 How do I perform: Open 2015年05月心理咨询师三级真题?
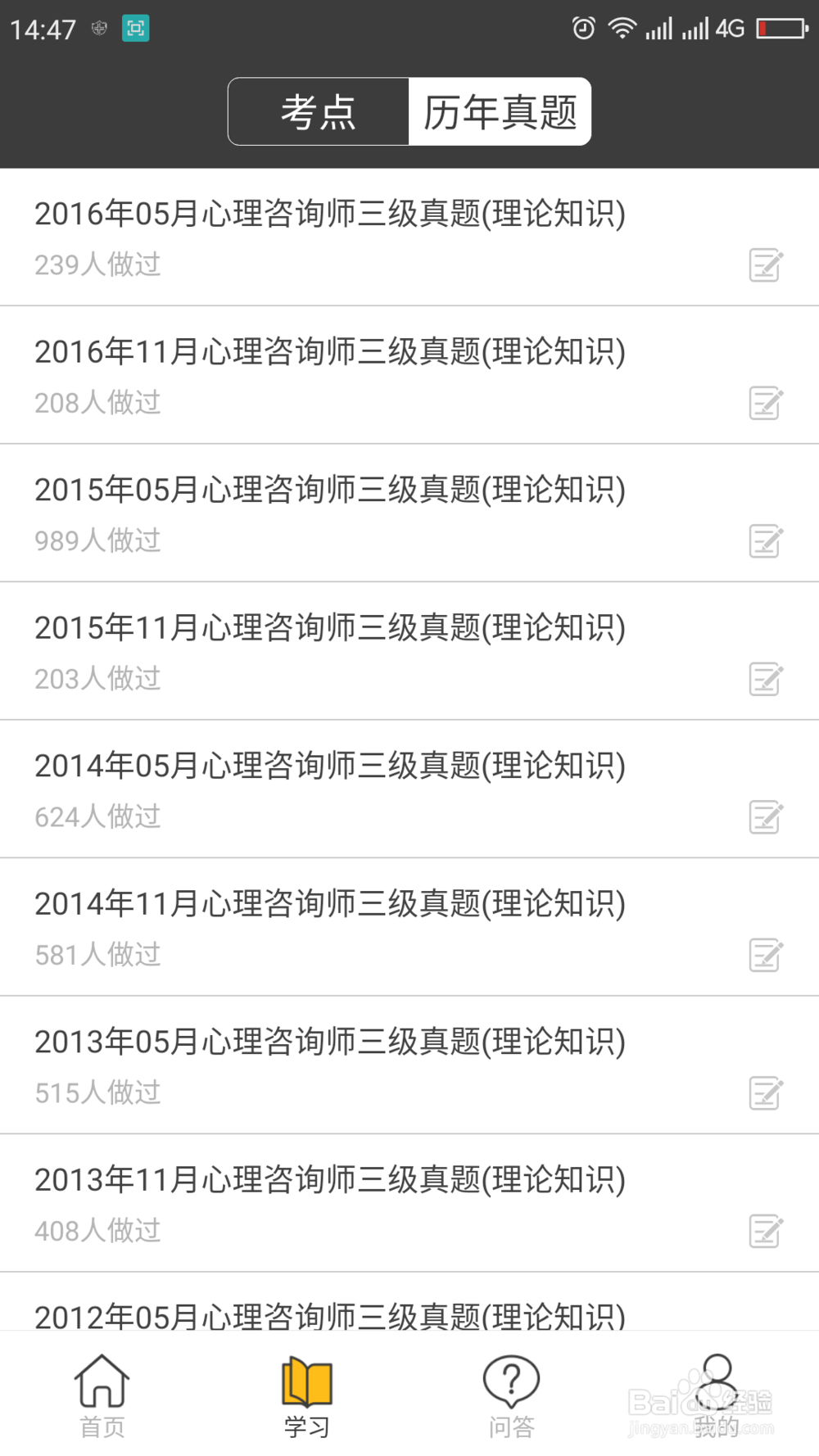coord(409,513)
